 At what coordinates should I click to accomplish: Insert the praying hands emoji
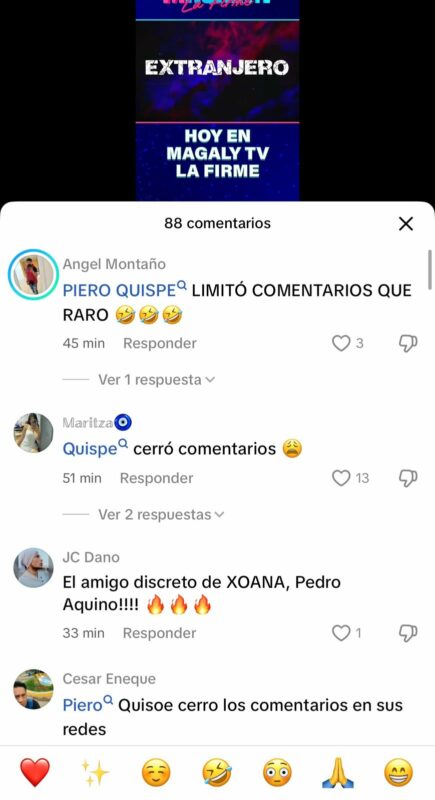(338, 772)
